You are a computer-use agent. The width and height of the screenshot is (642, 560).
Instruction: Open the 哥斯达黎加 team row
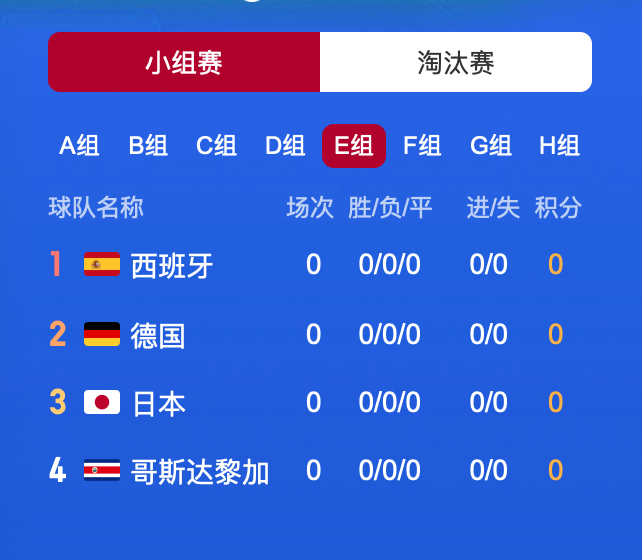coord(200,471)
